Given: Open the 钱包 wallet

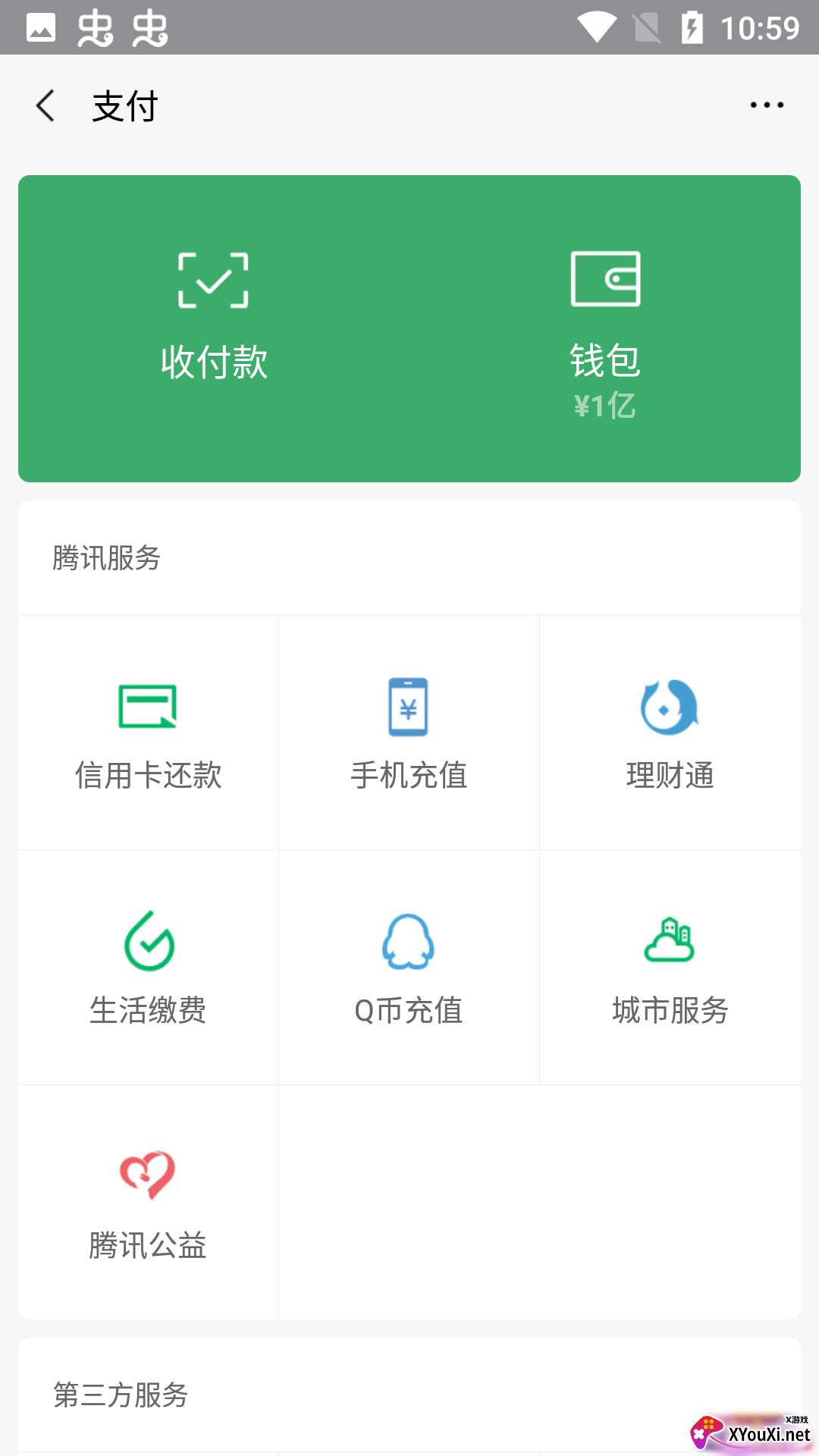Looking at the screenshot, I should (605, 326).
